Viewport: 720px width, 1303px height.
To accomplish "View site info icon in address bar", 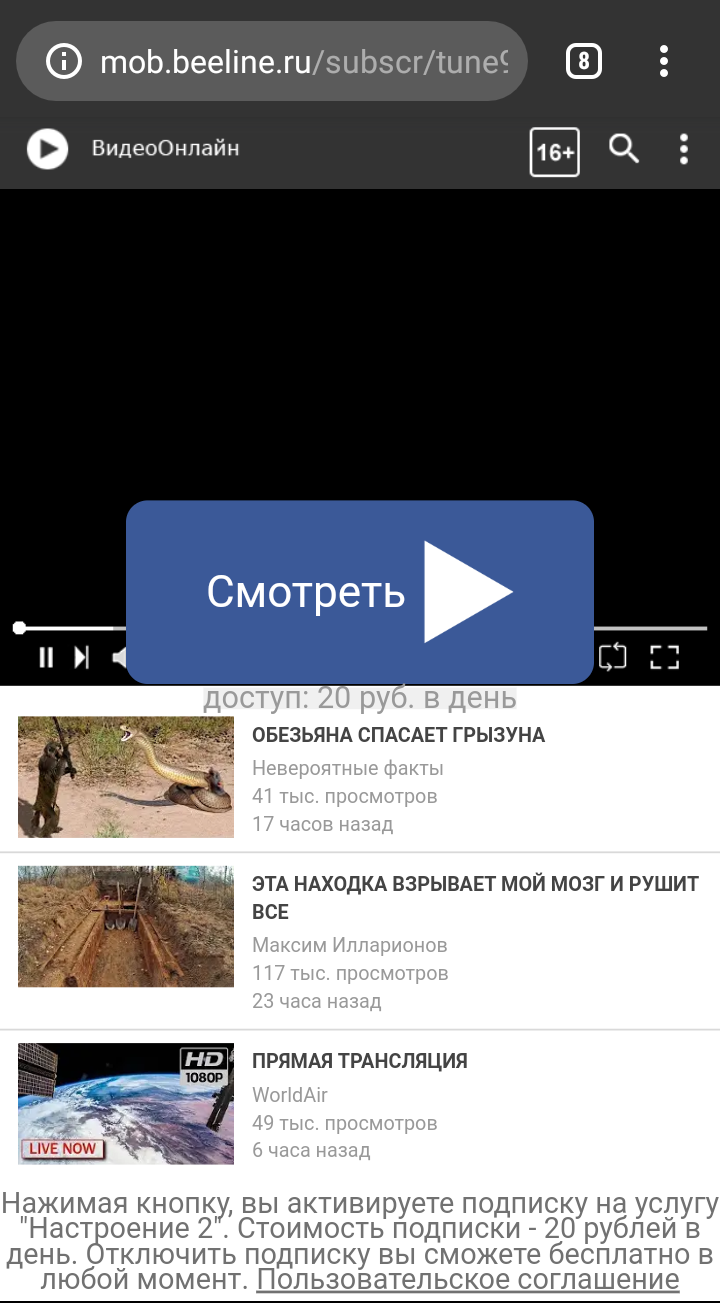I will pos(64,63).
